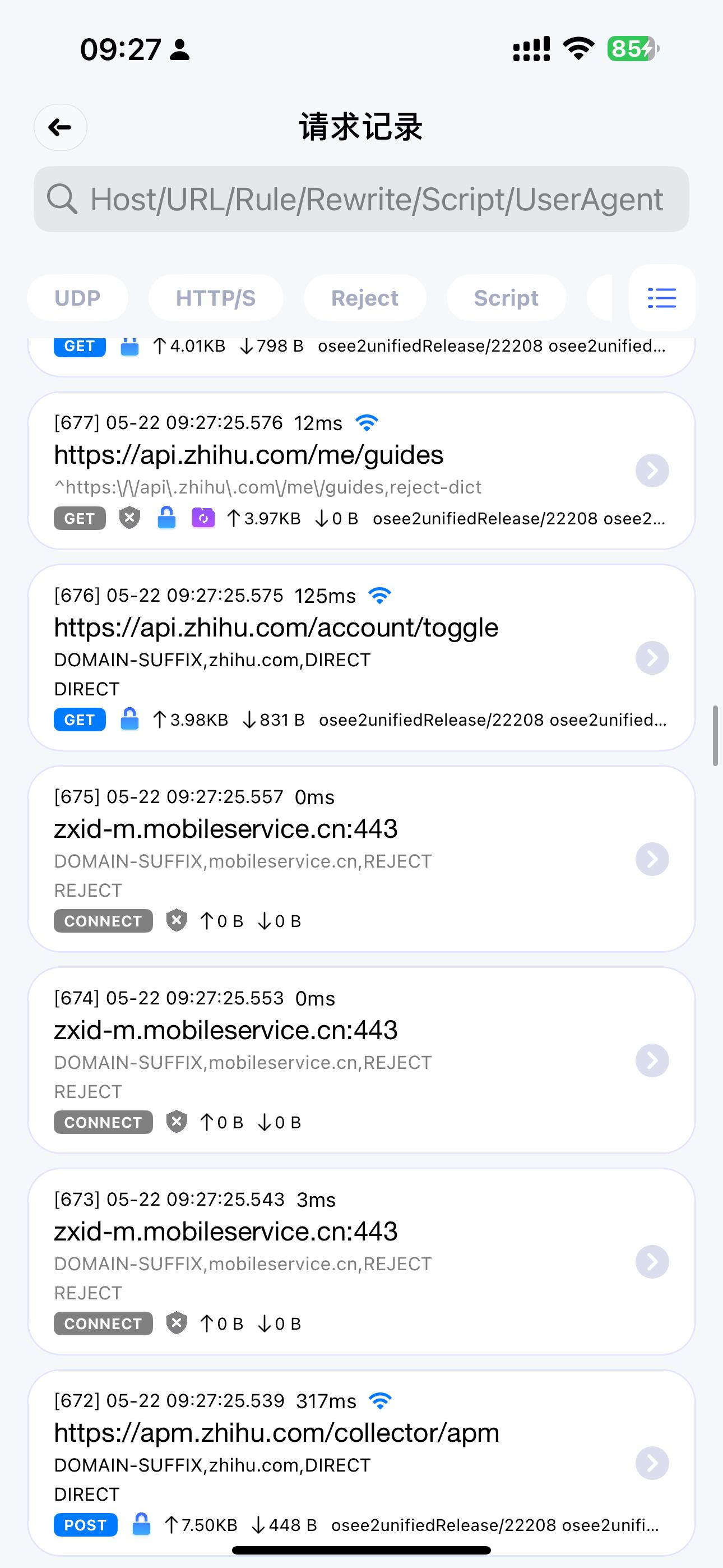723x1568 pixels.
Task: Click the reject shield icon on record 675
Action: 176,921
